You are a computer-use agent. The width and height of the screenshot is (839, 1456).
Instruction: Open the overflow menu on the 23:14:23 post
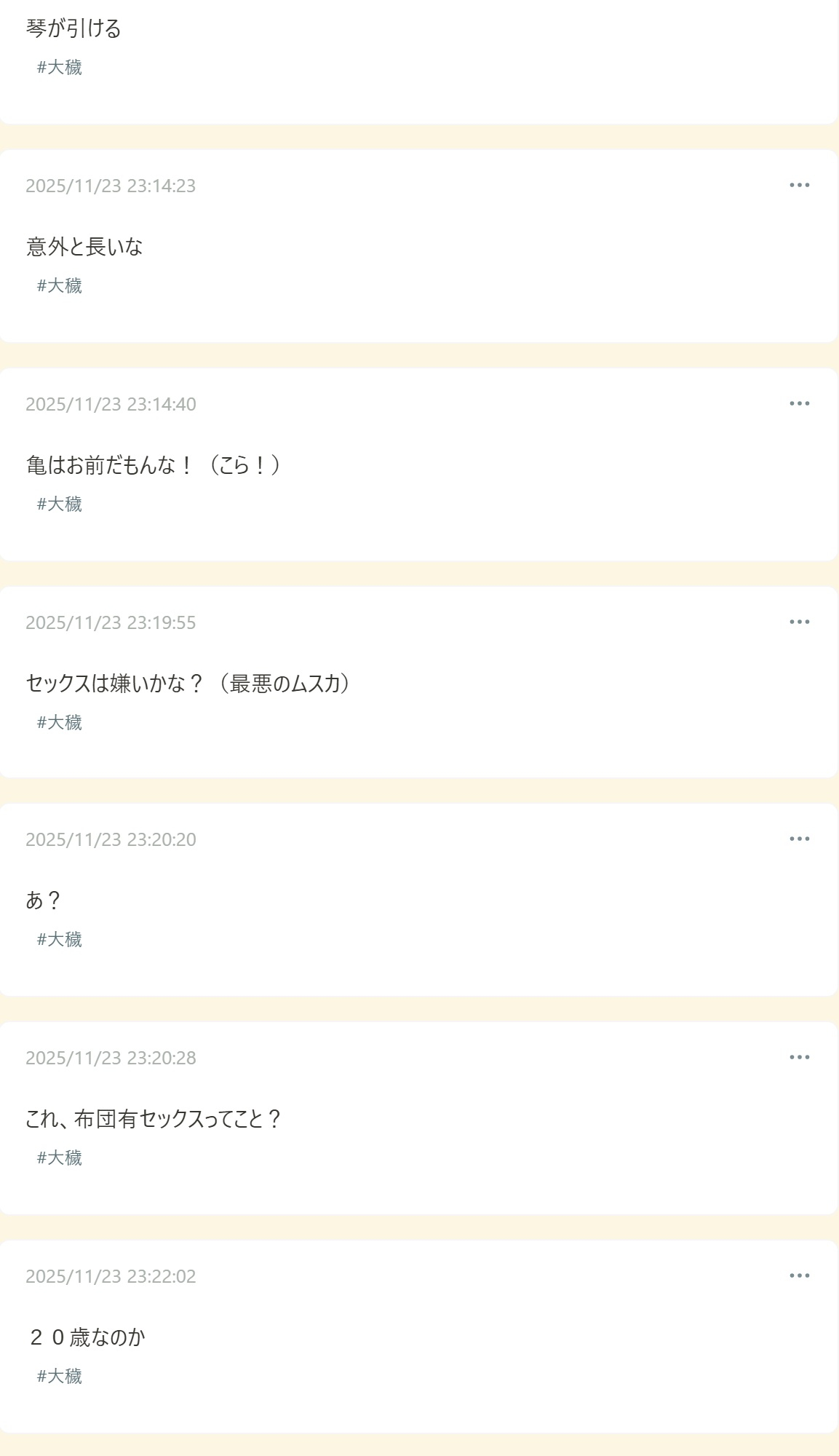[799, 186]
